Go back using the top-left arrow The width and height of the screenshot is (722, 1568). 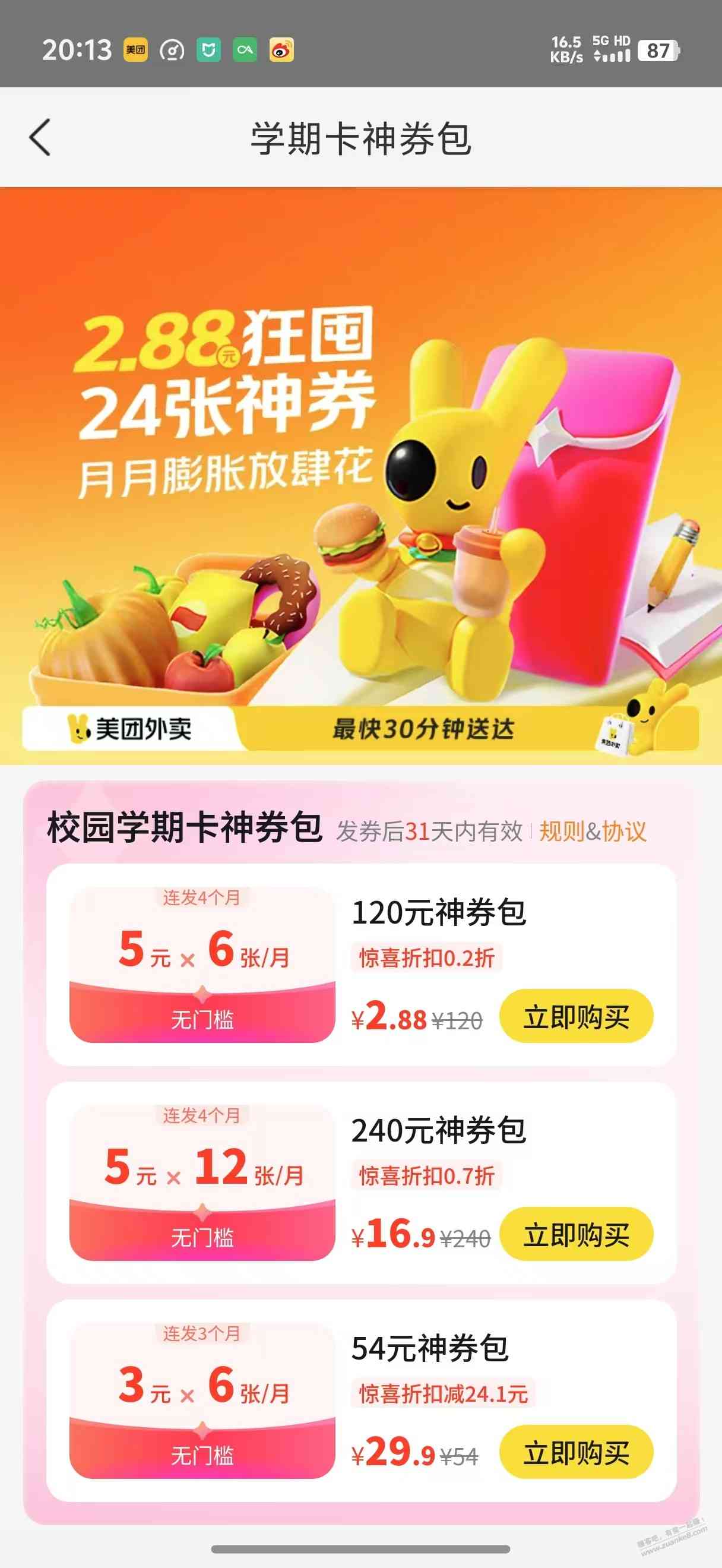click(x=40, y=138)
